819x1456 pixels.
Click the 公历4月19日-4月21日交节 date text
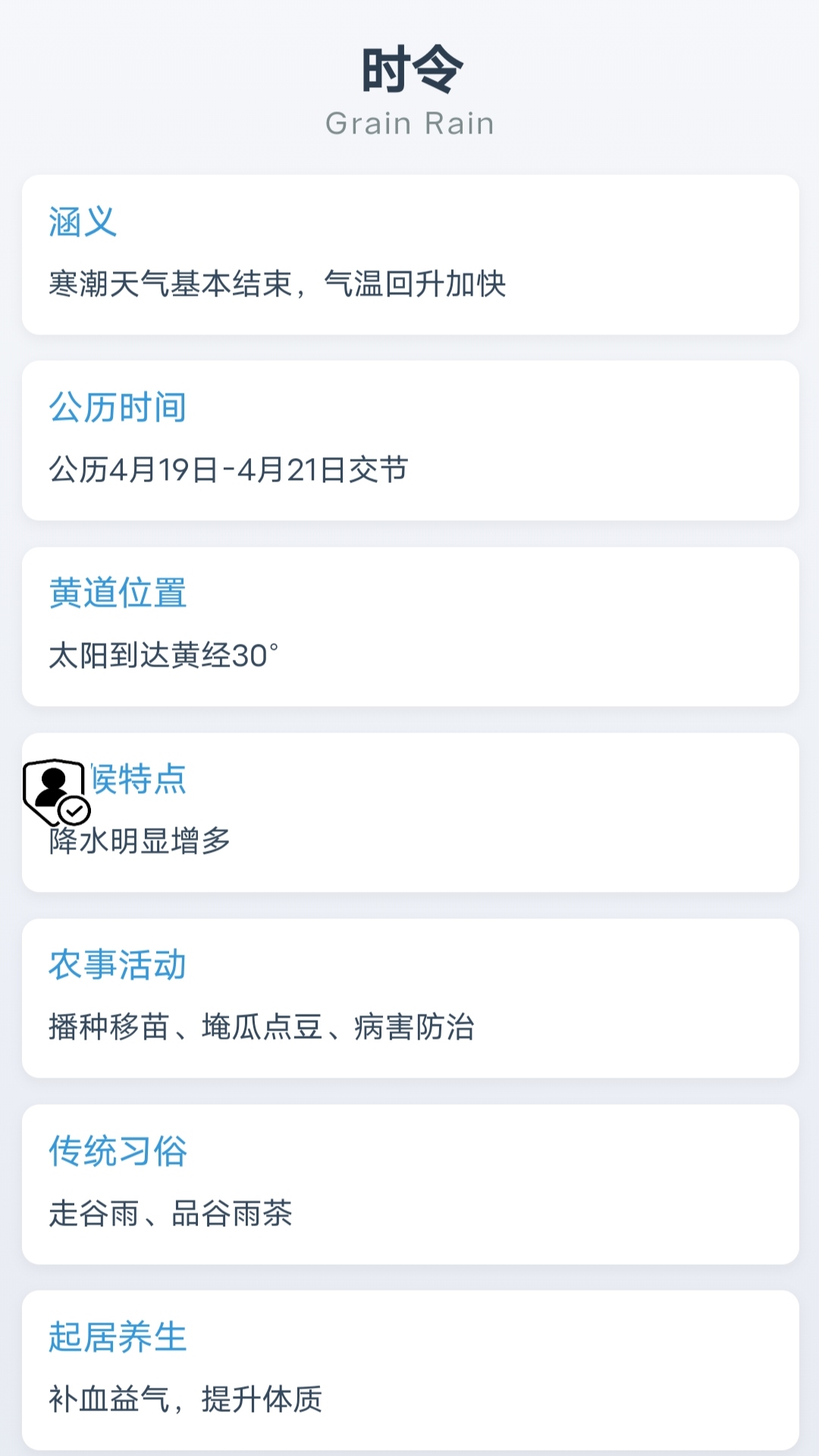(x=227, y=470)
